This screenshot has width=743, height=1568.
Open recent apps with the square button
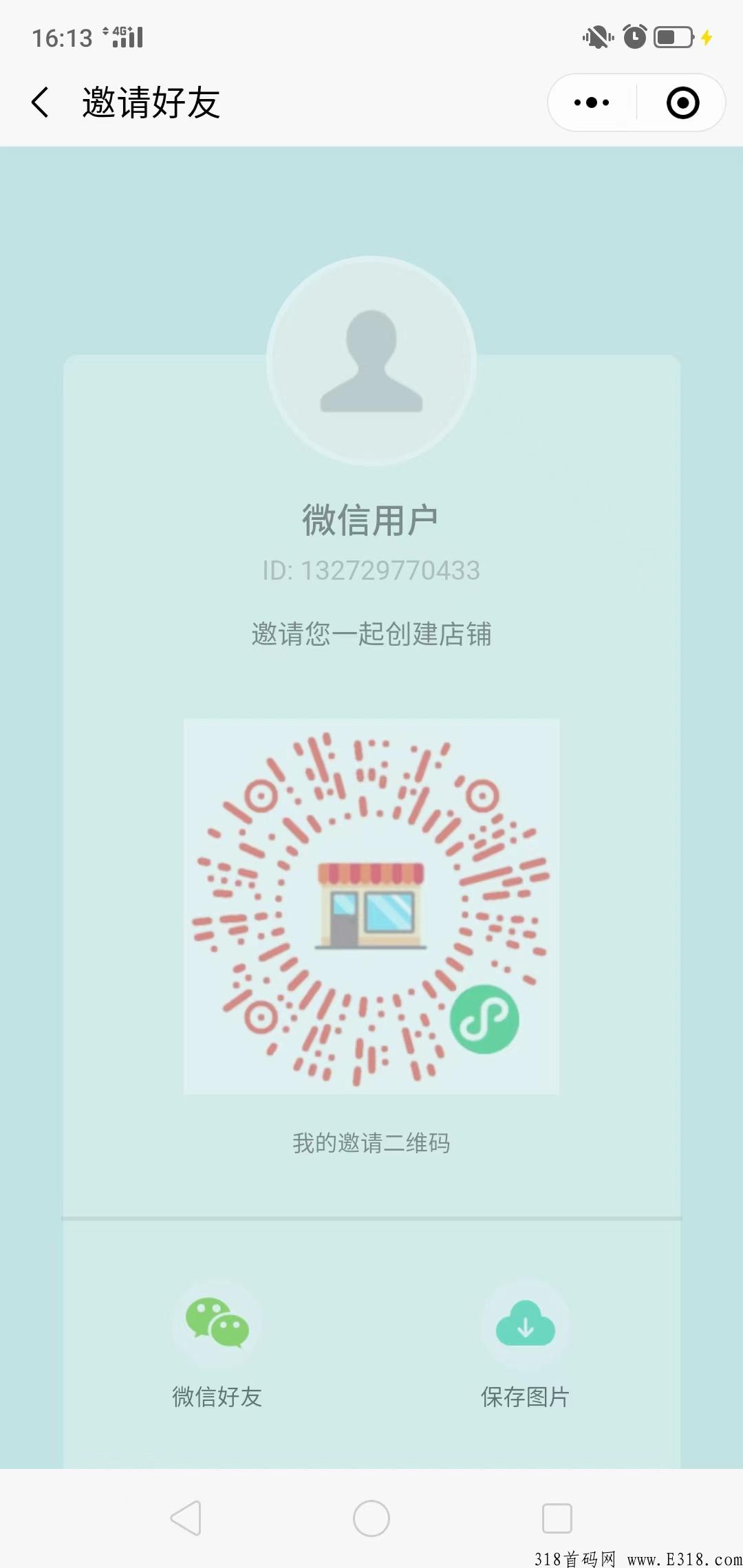pyautogui.click(x=557, y=1518)
